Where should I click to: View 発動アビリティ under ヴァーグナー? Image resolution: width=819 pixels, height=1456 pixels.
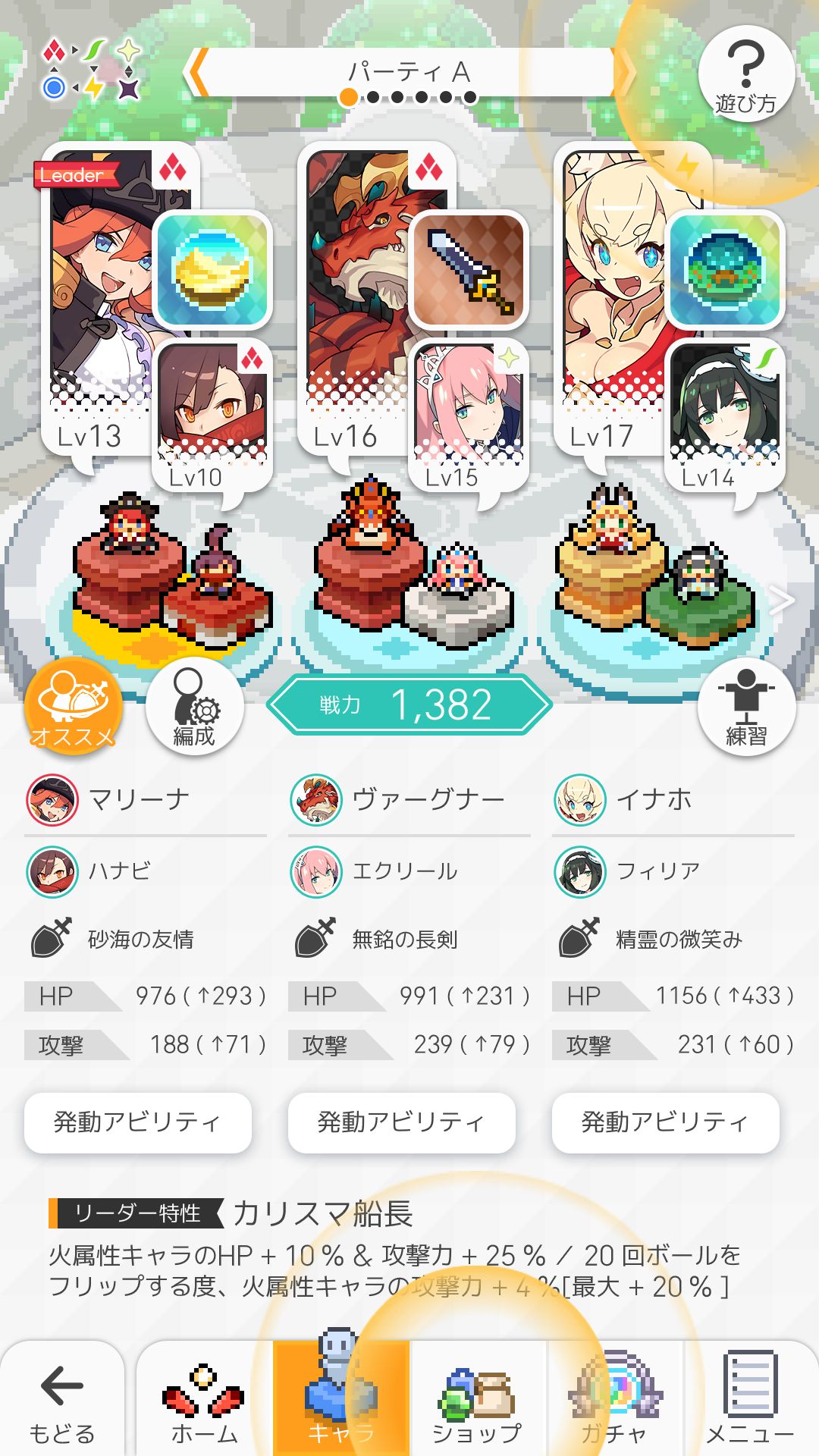402,1122
